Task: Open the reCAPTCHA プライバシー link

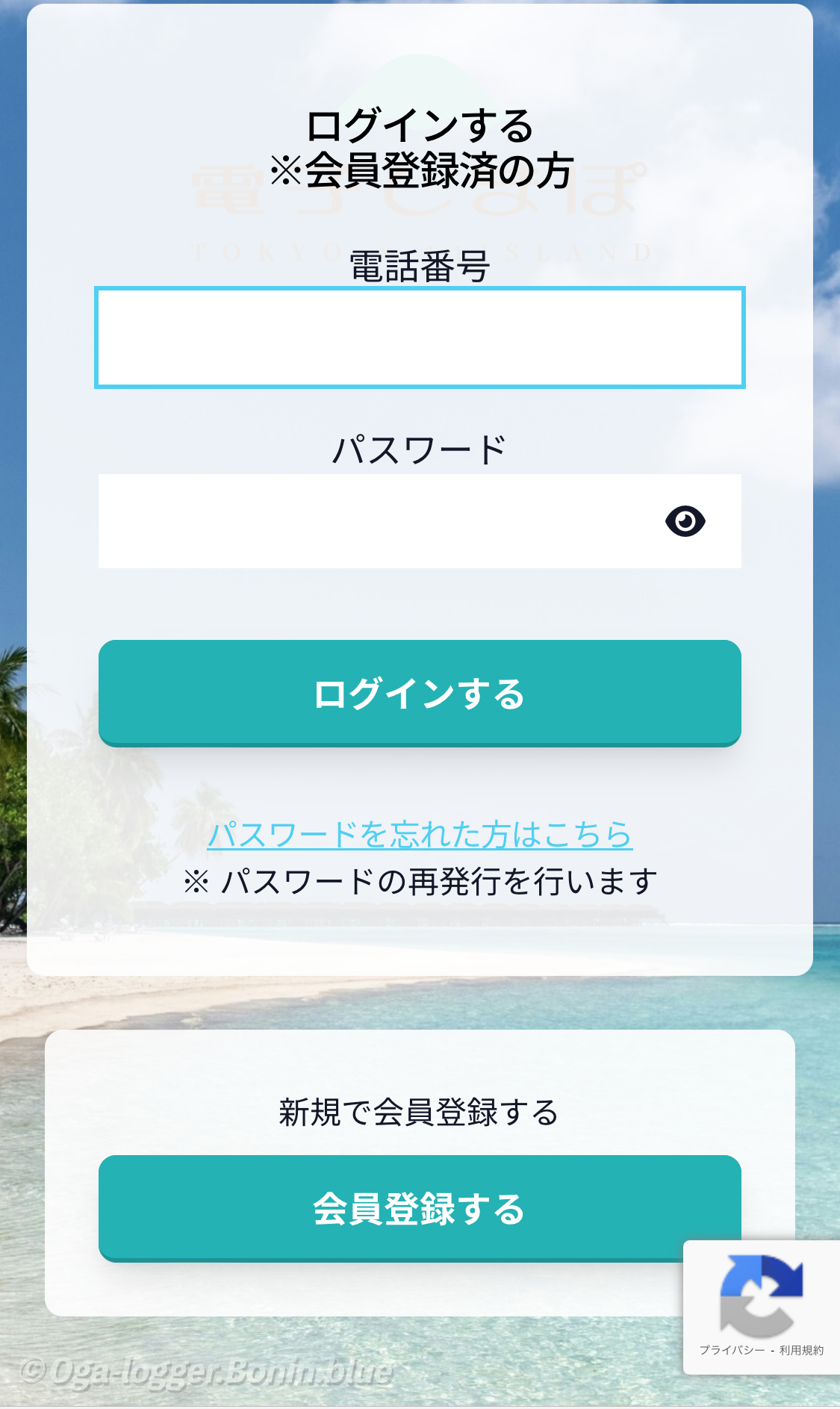Action: 732,1350
